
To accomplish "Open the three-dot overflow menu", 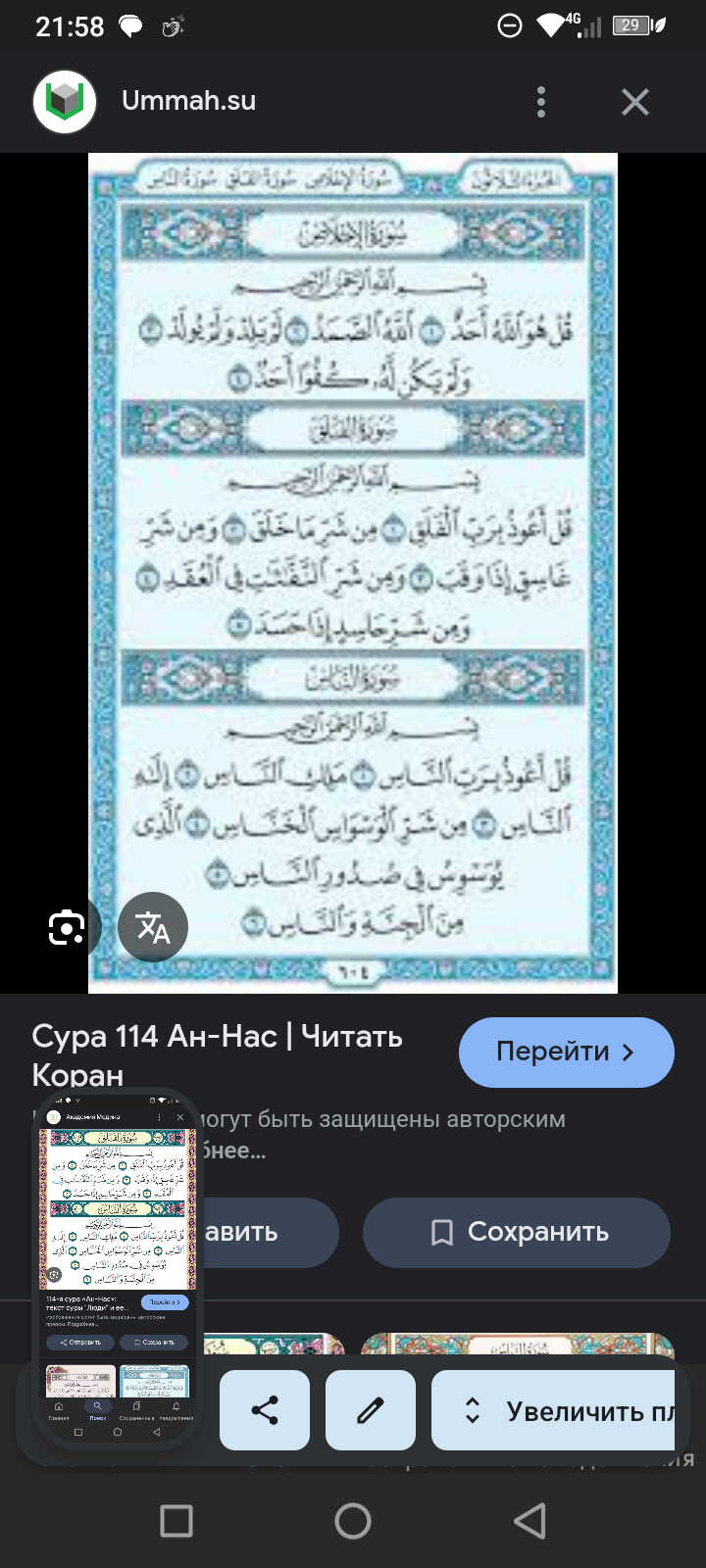I will tap(541, 102).
